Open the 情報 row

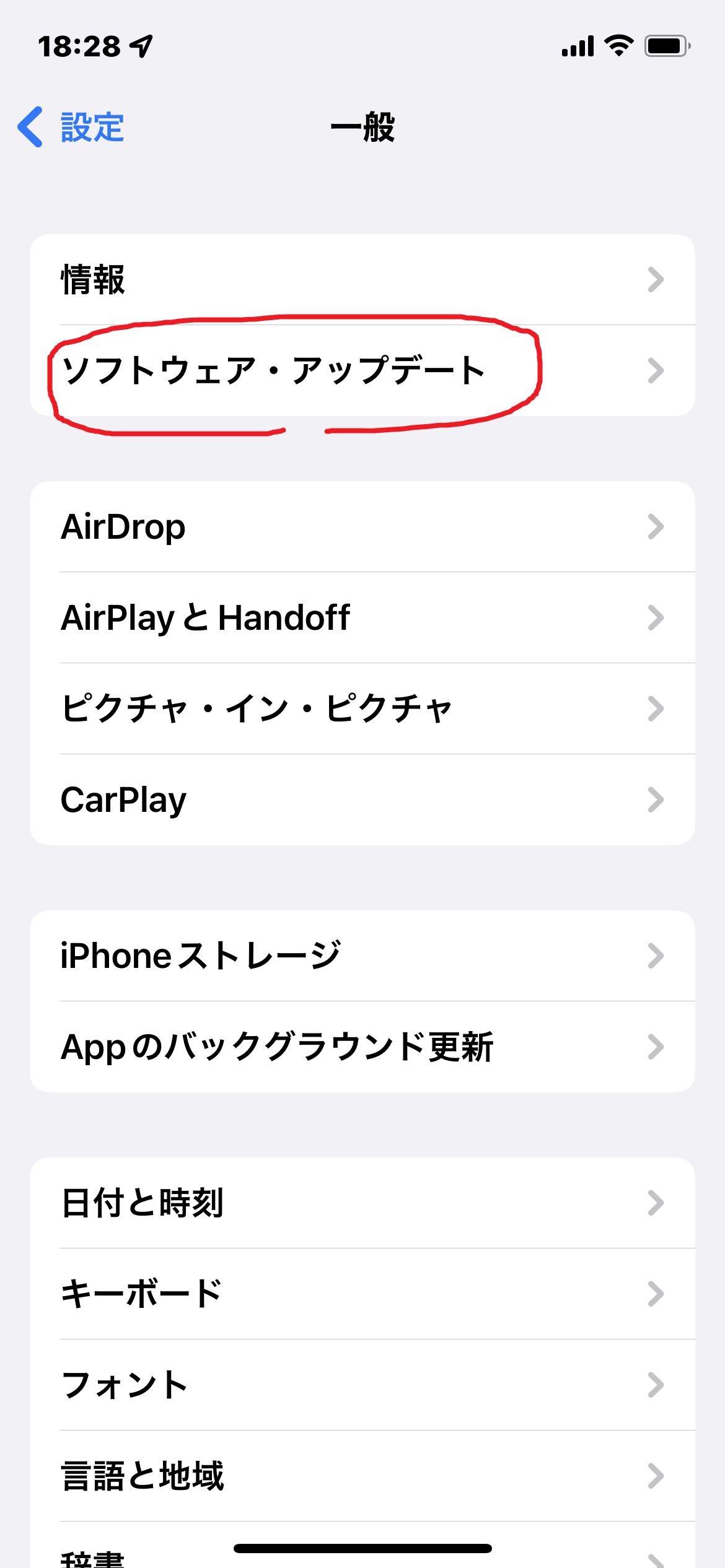coord(362,279)
